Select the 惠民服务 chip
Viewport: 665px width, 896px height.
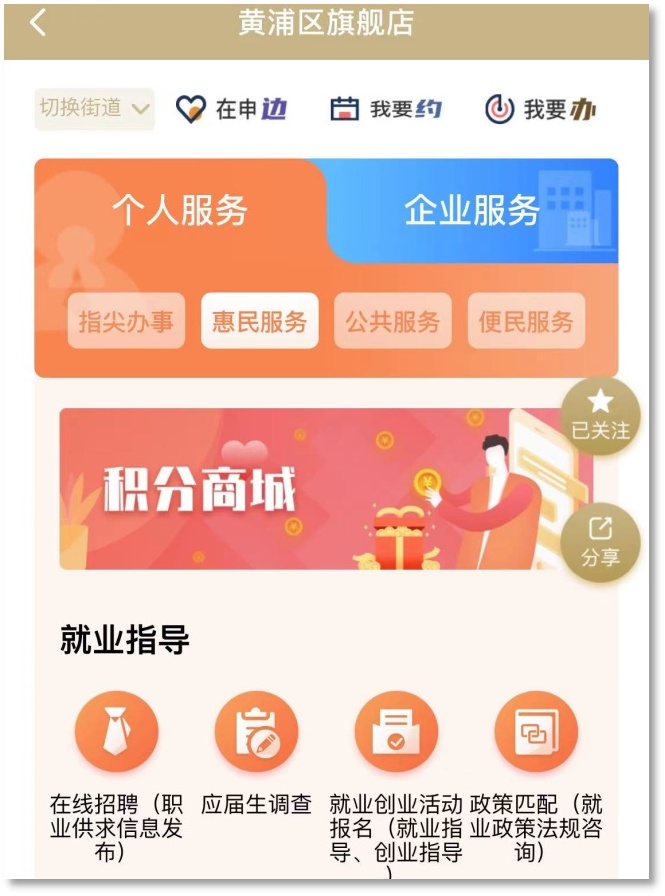pos(260,321)
